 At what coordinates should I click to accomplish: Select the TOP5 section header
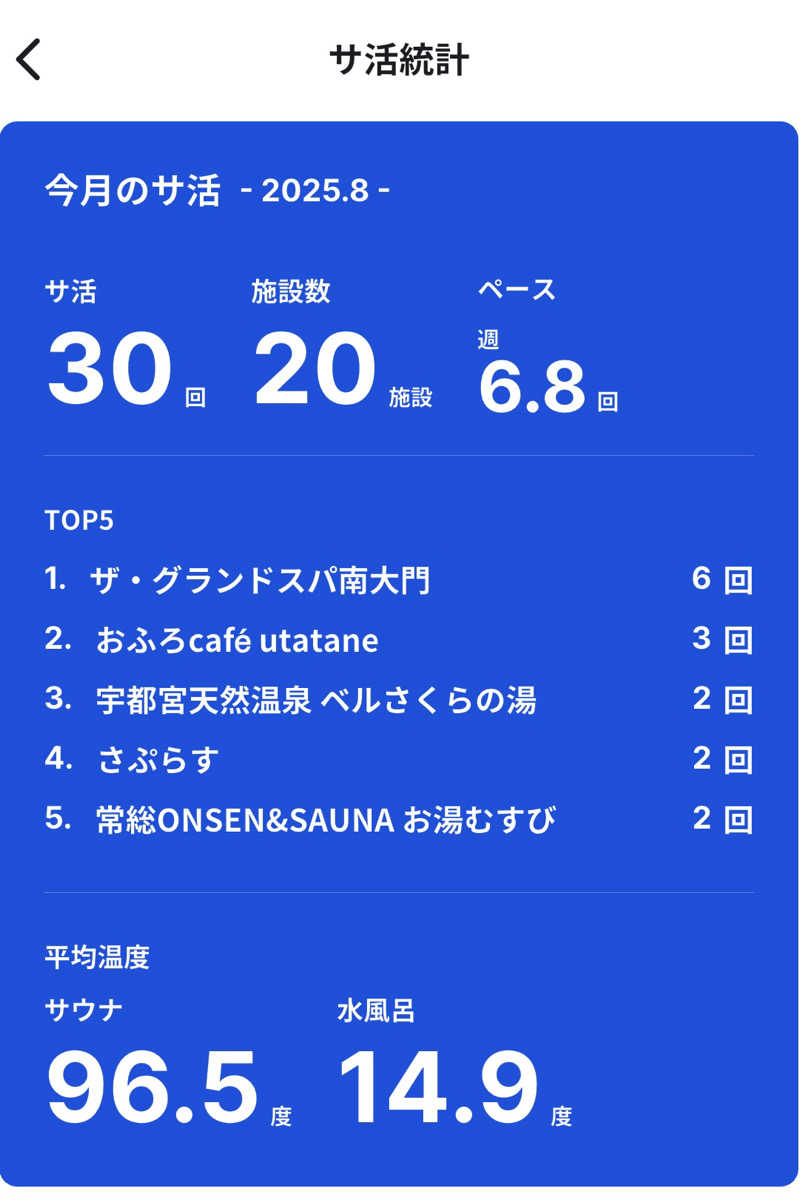(73, 520)
